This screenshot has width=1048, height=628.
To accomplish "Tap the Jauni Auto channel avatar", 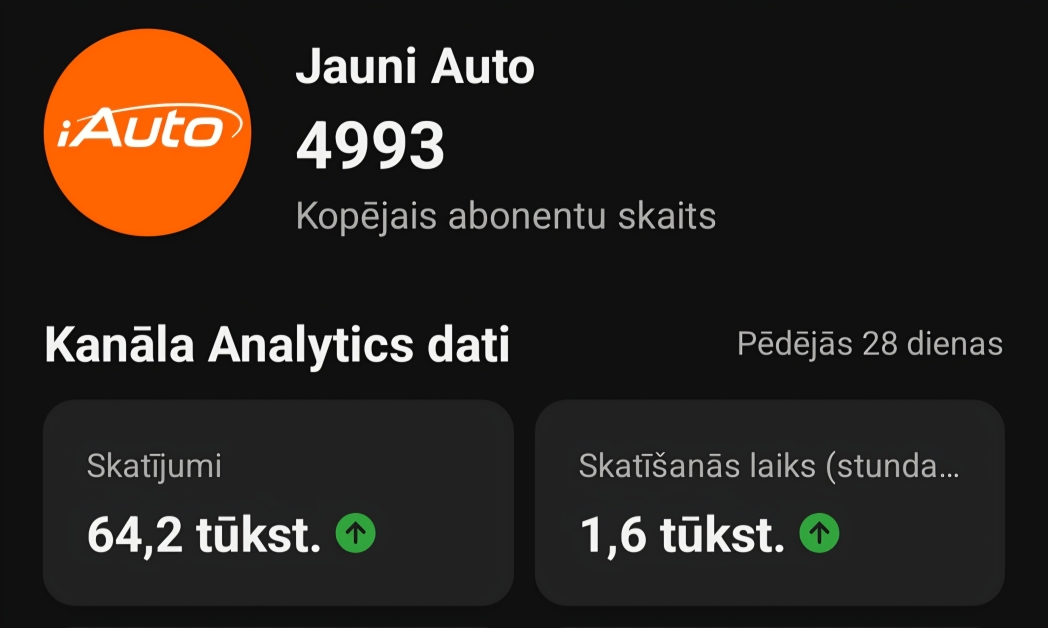I will click(148, 132).
